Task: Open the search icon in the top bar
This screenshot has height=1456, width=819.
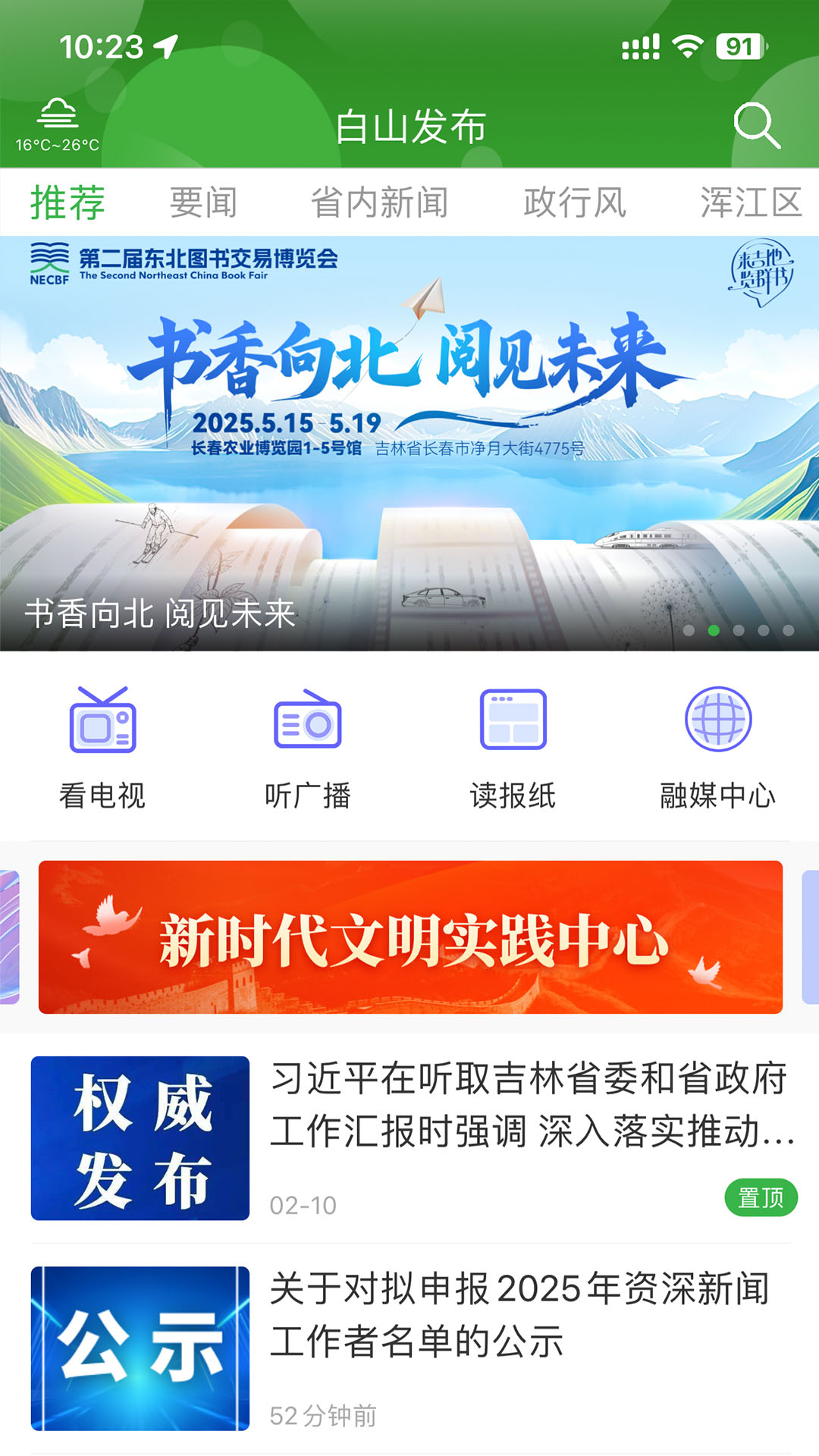Action: point(758,124)
